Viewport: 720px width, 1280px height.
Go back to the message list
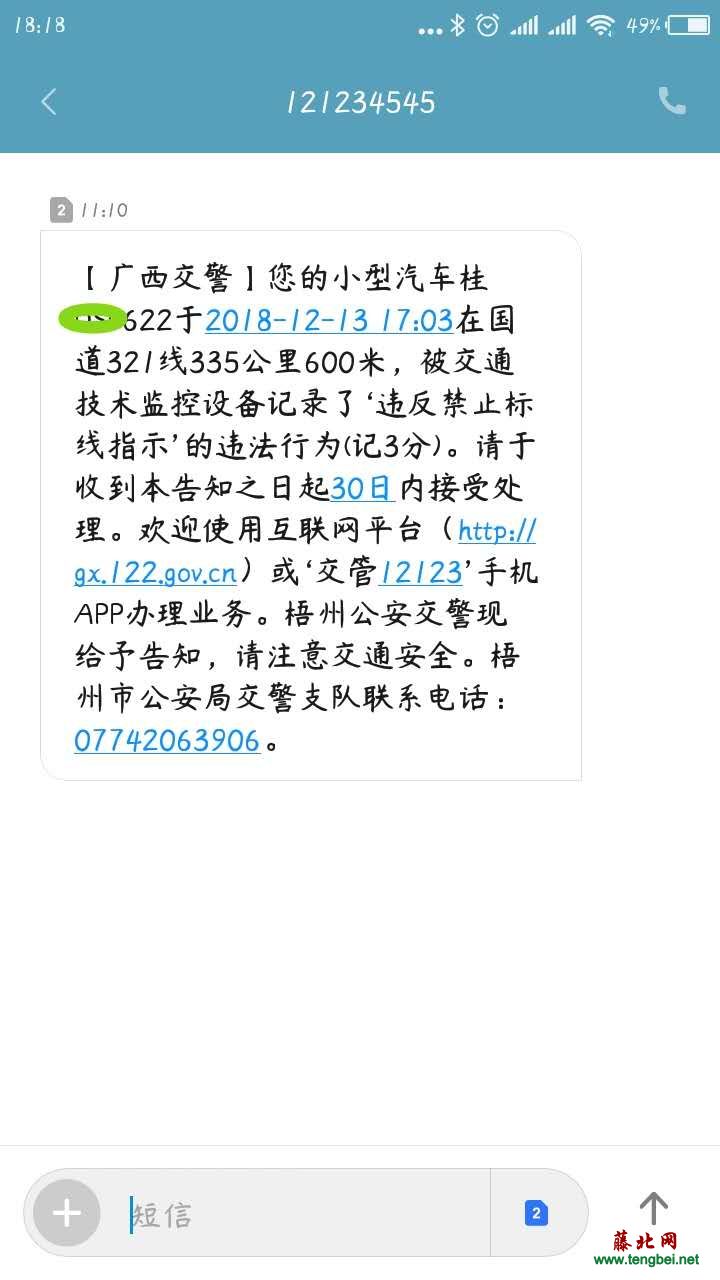[x=48, y=101]
